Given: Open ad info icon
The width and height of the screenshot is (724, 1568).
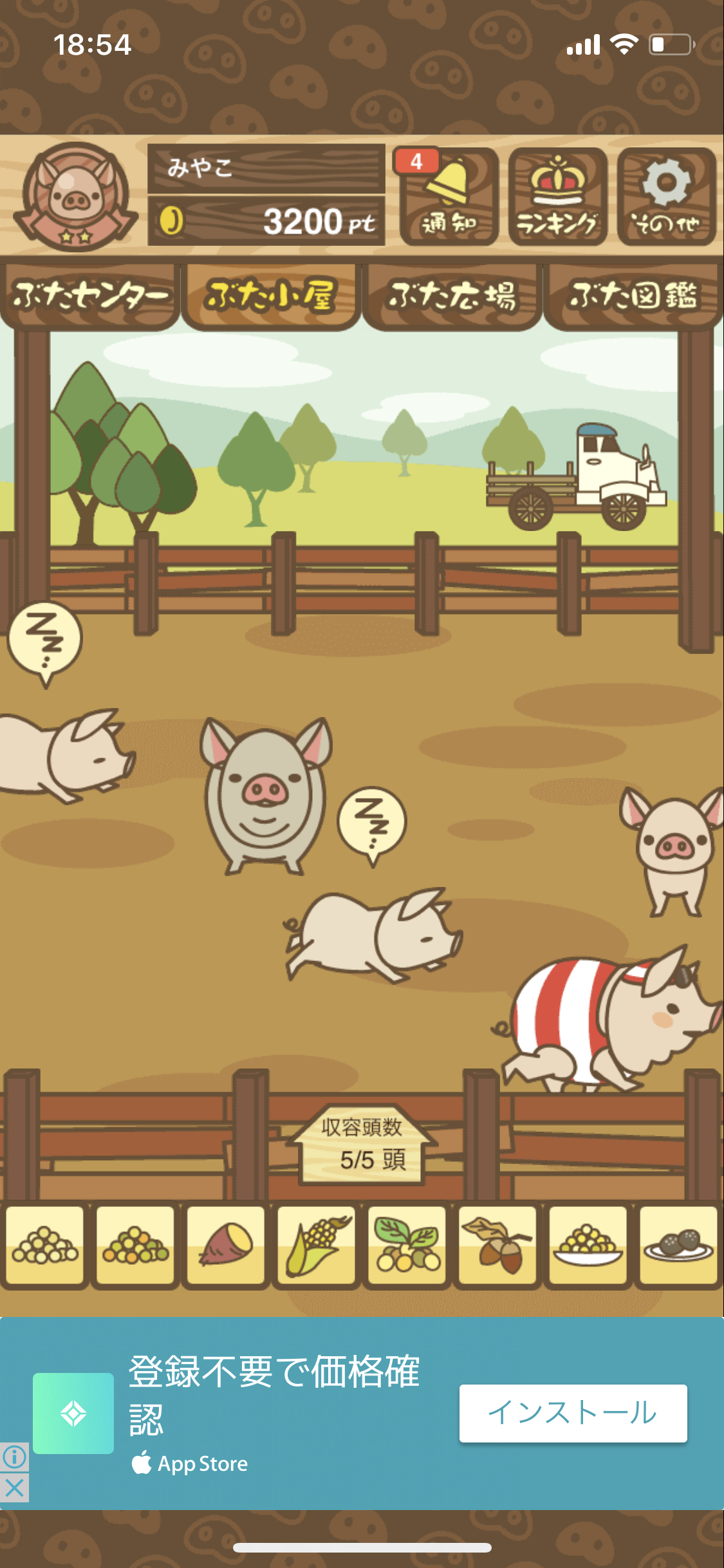Looking at the screenshot, I should (14, 1457).
